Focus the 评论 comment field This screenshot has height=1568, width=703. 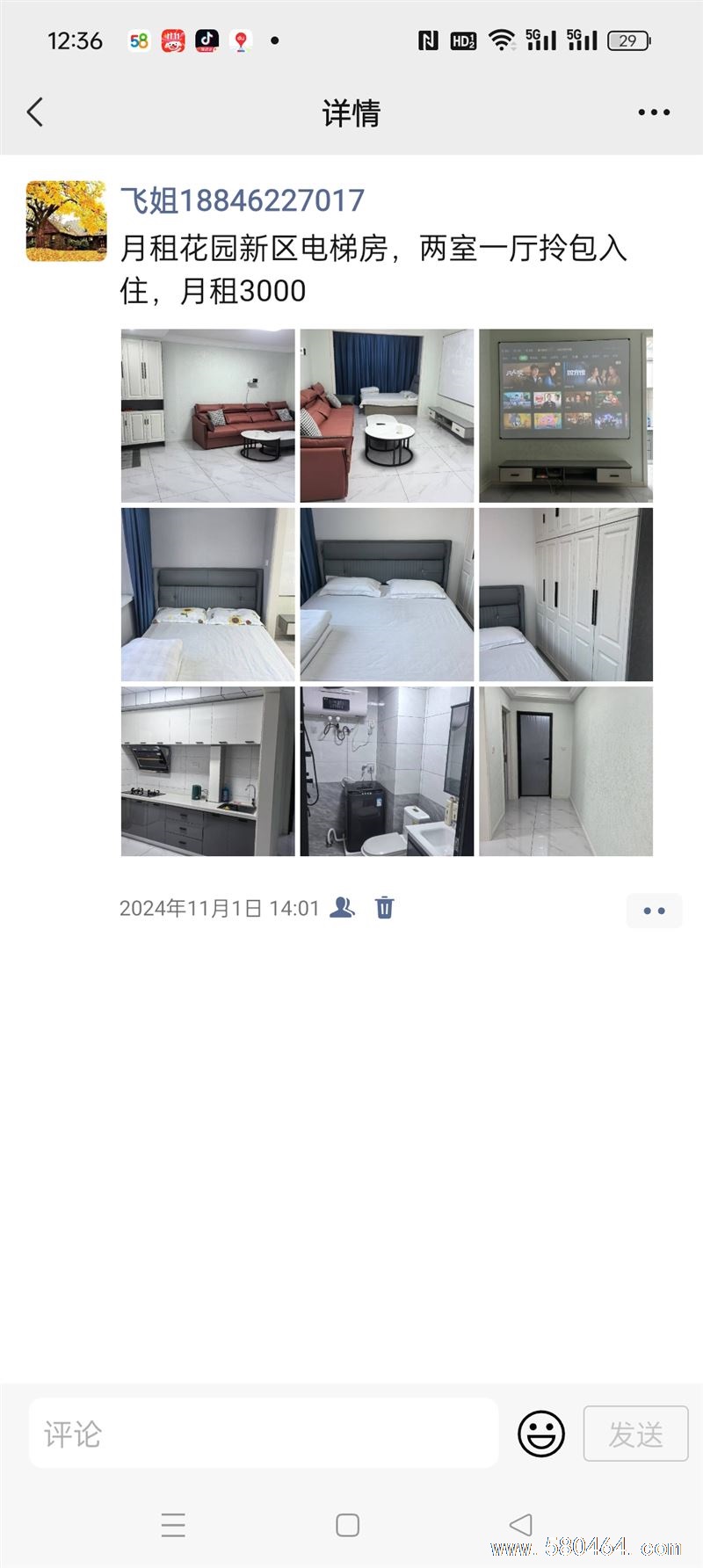(x=264, y=1434)
